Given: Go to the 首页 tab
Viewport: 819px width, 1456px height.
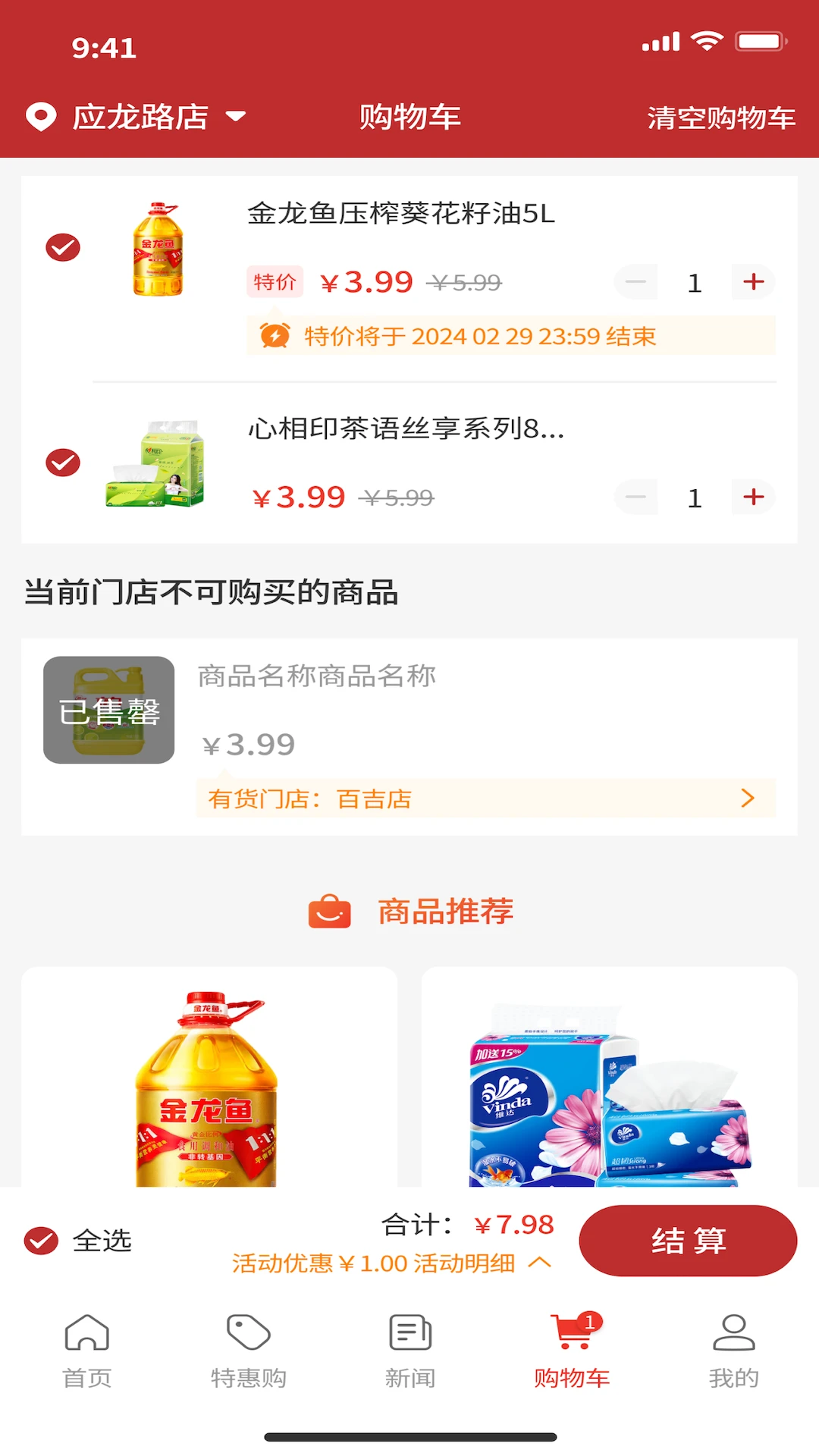Looking at the screenshot, I should pyautogui.click(x=87, y=1351).
